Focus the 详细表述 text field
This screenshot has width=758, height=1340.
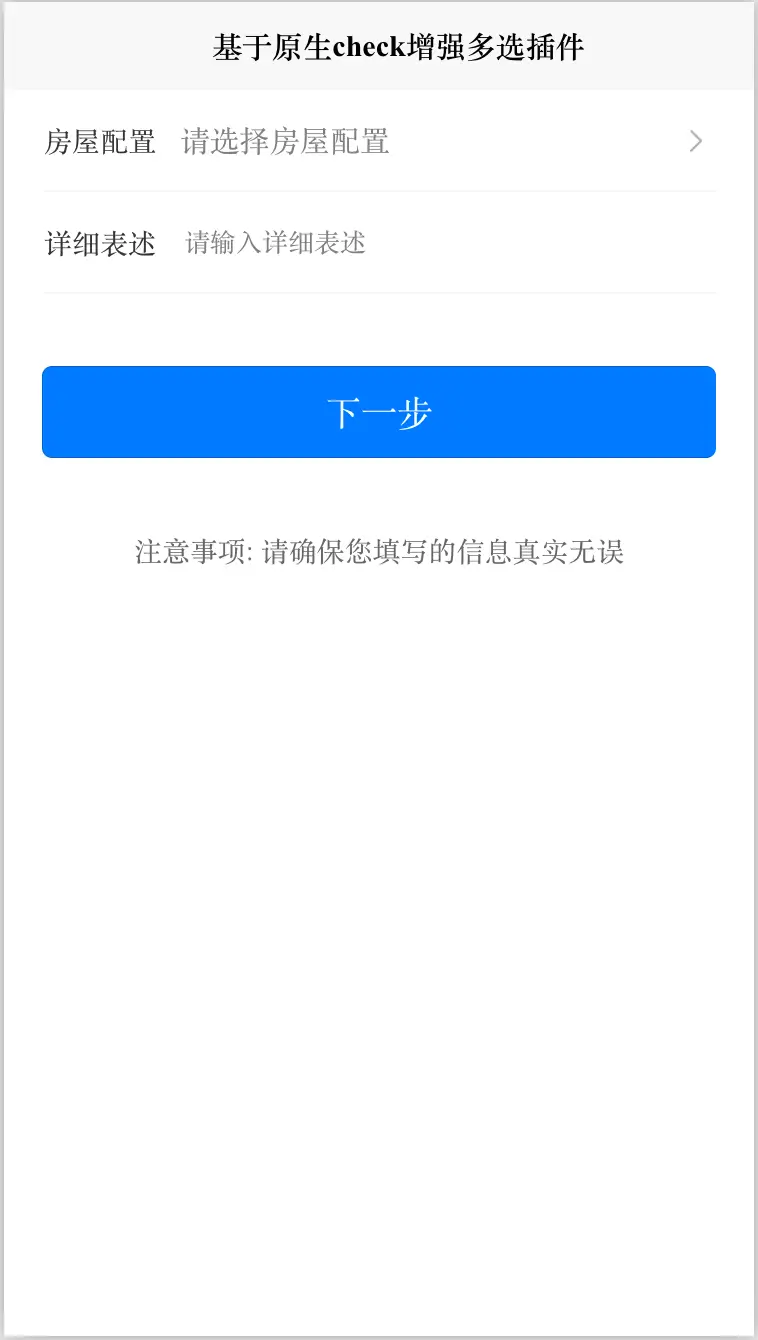[440, 243]
